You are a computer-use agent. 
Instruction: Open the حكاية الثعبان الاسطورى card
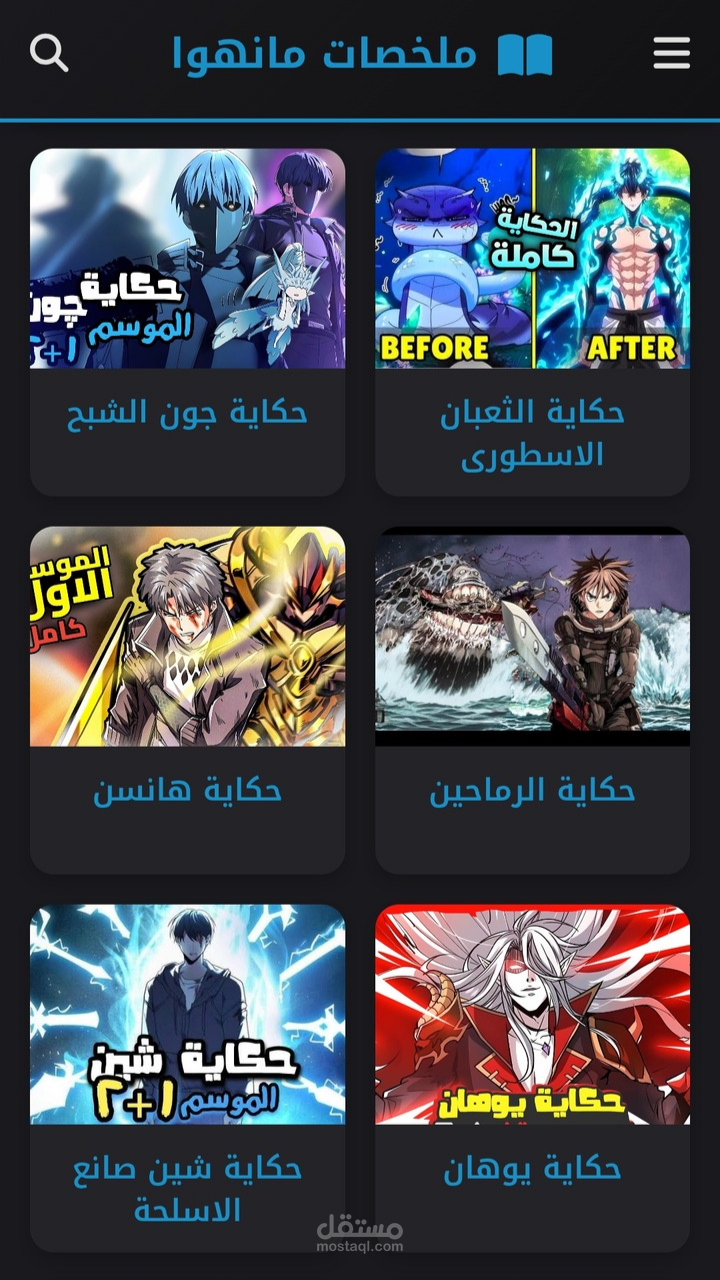(x=532, y=320)
